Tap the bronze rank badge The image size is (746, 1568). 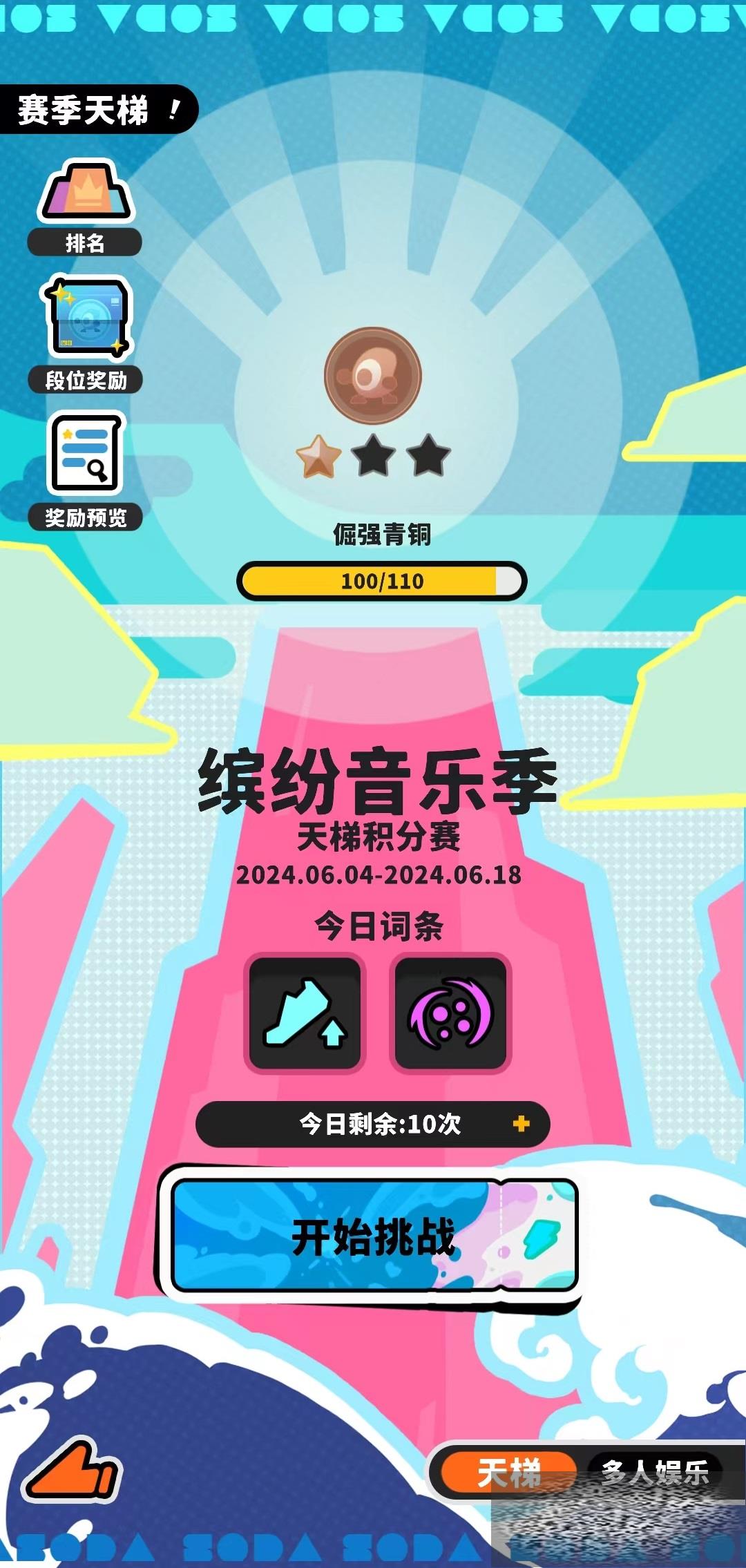[x=373, y=375]
